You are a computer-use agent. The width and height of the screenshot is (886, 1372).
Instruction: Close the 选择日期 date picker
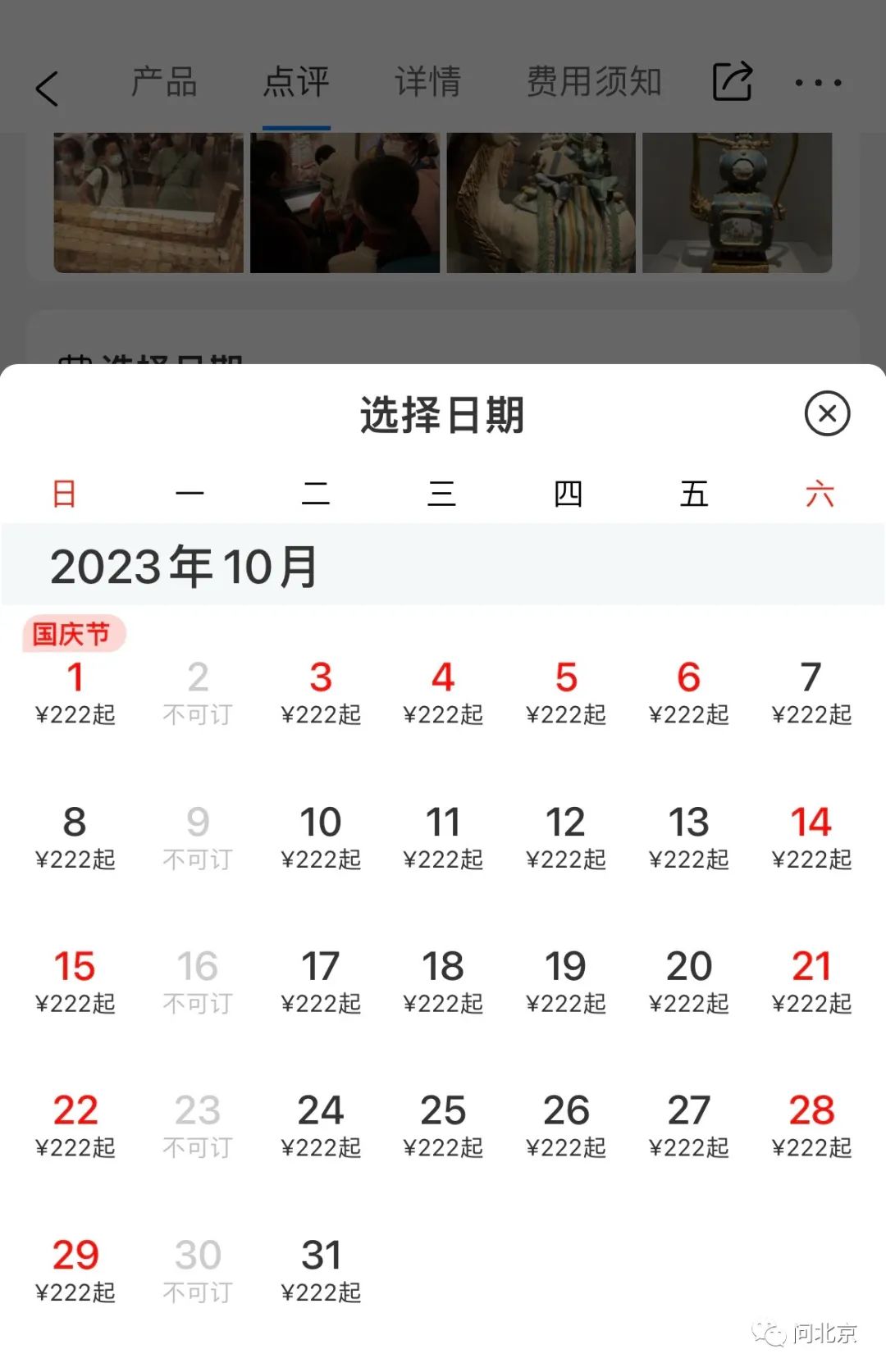[827, 413]
